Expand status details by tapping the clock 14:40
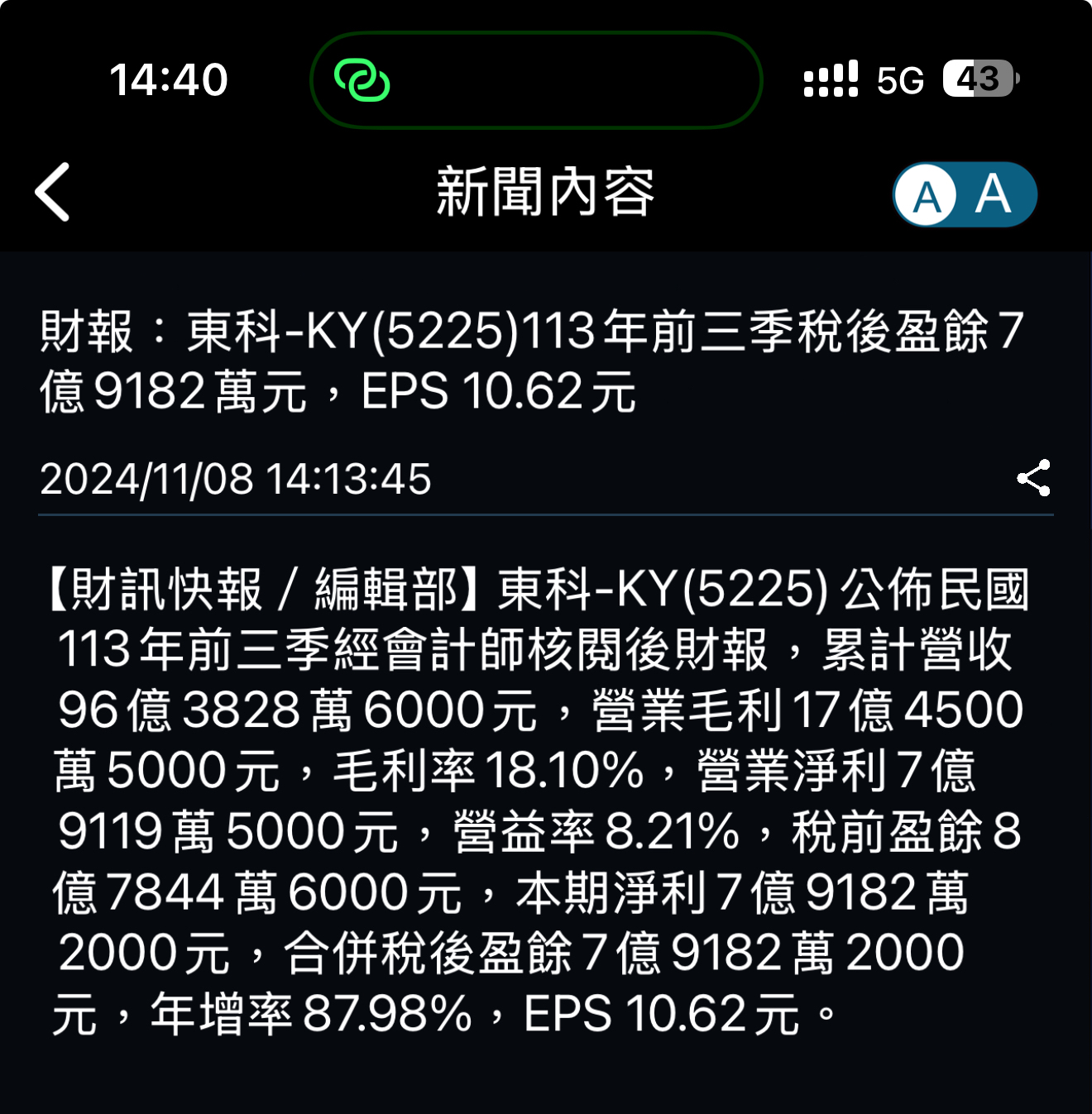Screen dimensions: 1092x1114 pyautogui.click(x=170, y=79)
